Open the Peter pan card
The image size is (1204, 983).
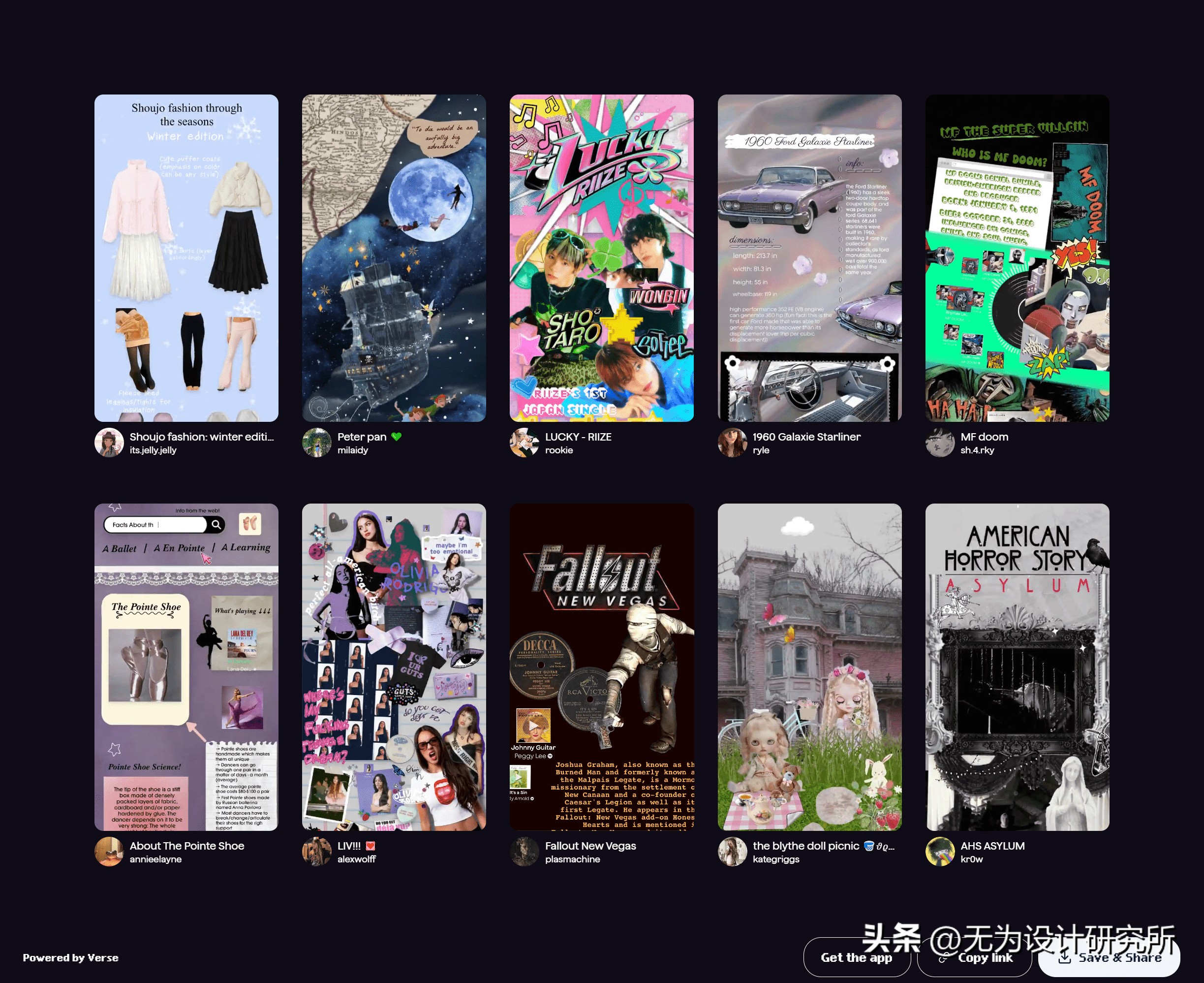[x=394, y=257]
